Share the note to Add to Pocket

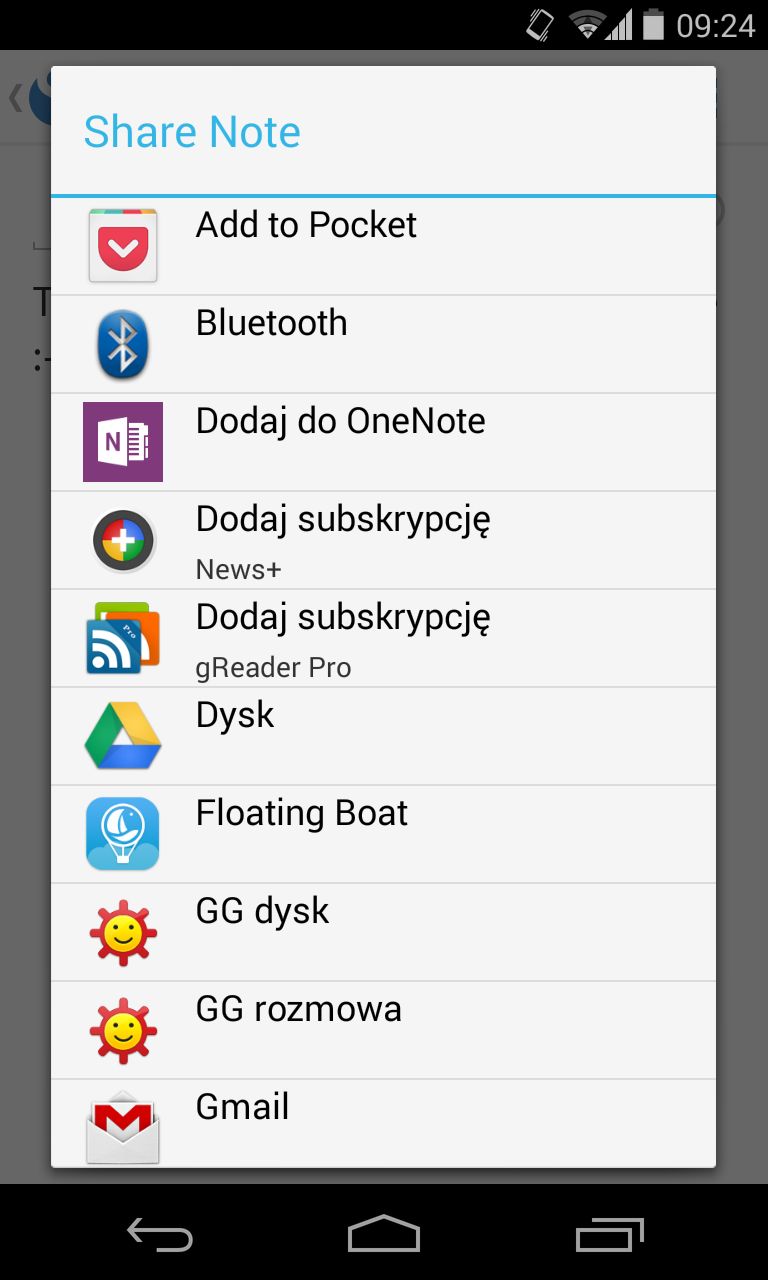pyautogui.click(x=383, y=246)
